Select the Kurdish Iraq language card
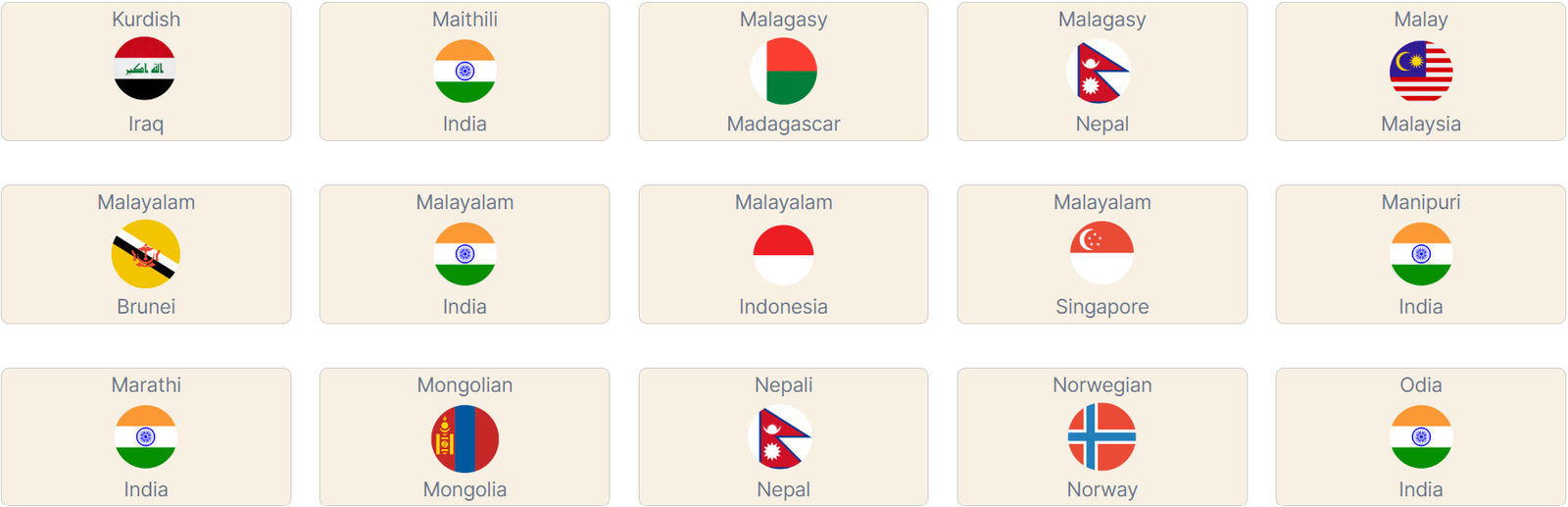Image resolution: width=1568 pixels, height=507 pixels. pyautogui.click(x=146, y=71)
